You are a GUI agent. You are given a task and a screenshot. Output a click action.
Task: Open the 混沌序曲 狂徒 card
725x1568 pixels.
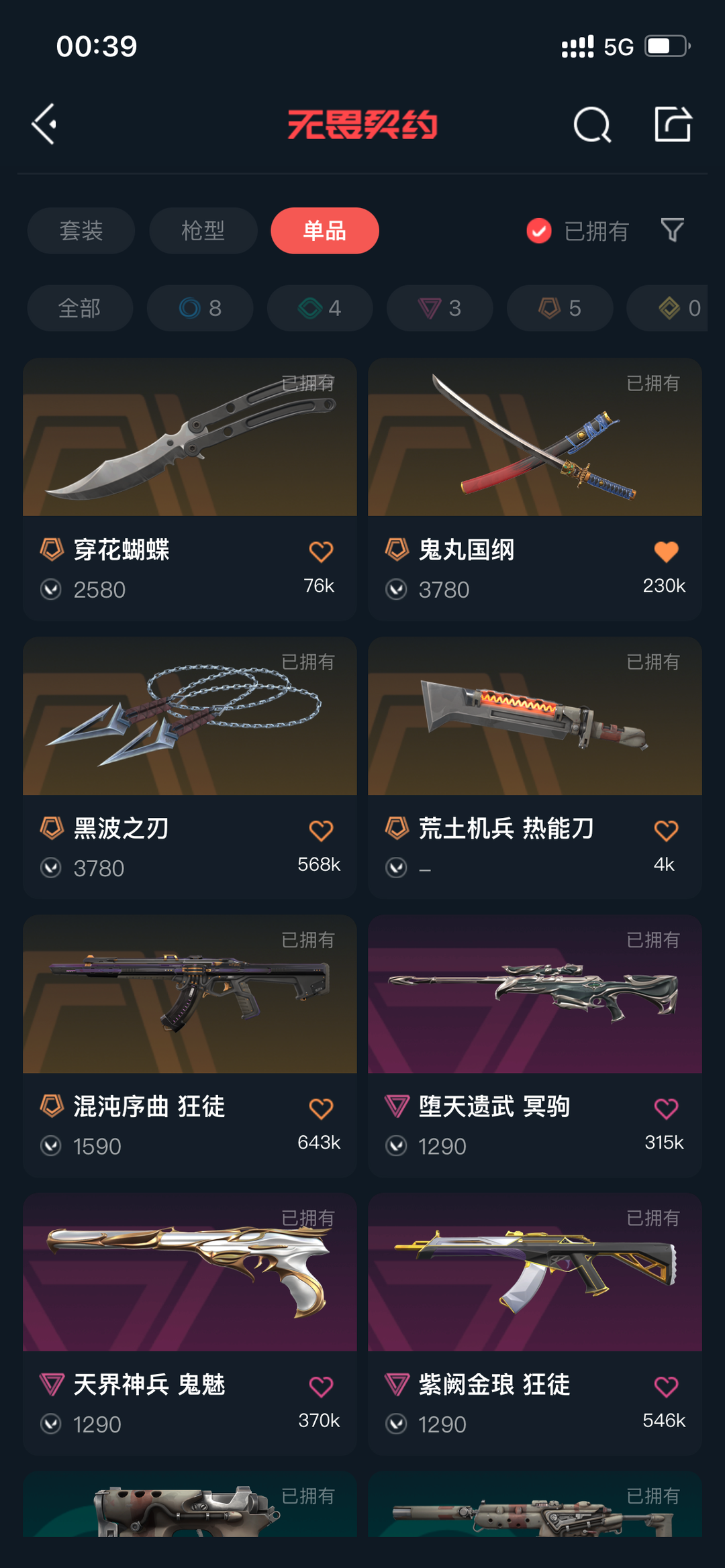coord(190,1045)
